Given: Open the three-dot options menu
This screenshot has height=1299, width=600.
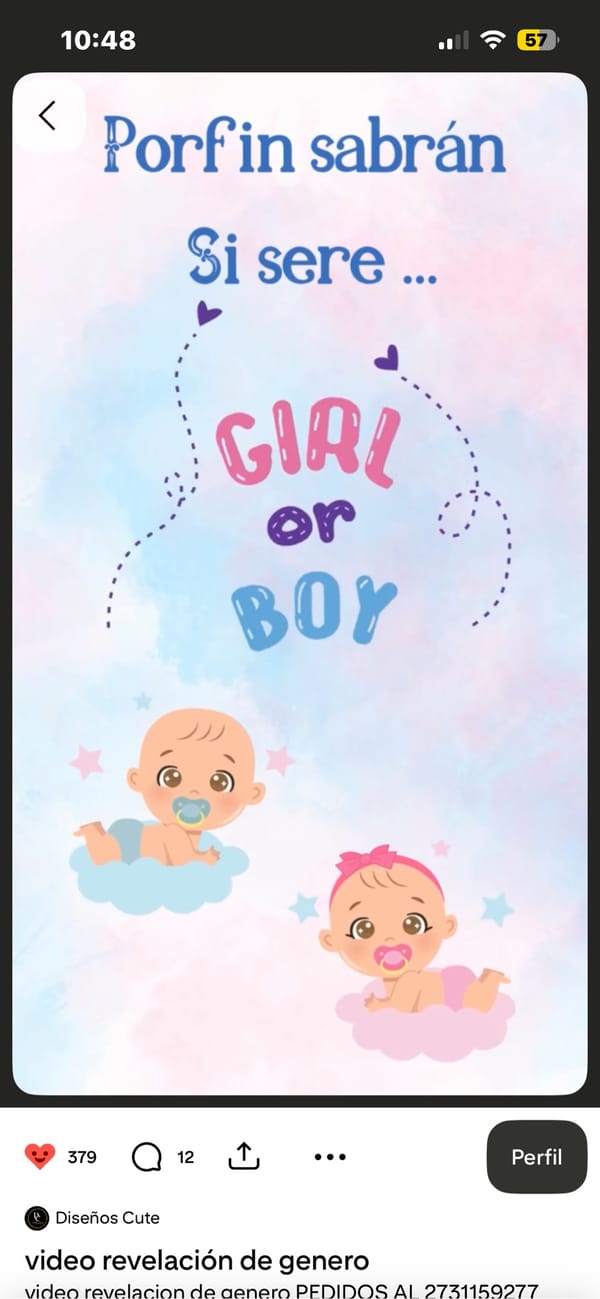Looking at the screenshot, I should click(329, 1157).
